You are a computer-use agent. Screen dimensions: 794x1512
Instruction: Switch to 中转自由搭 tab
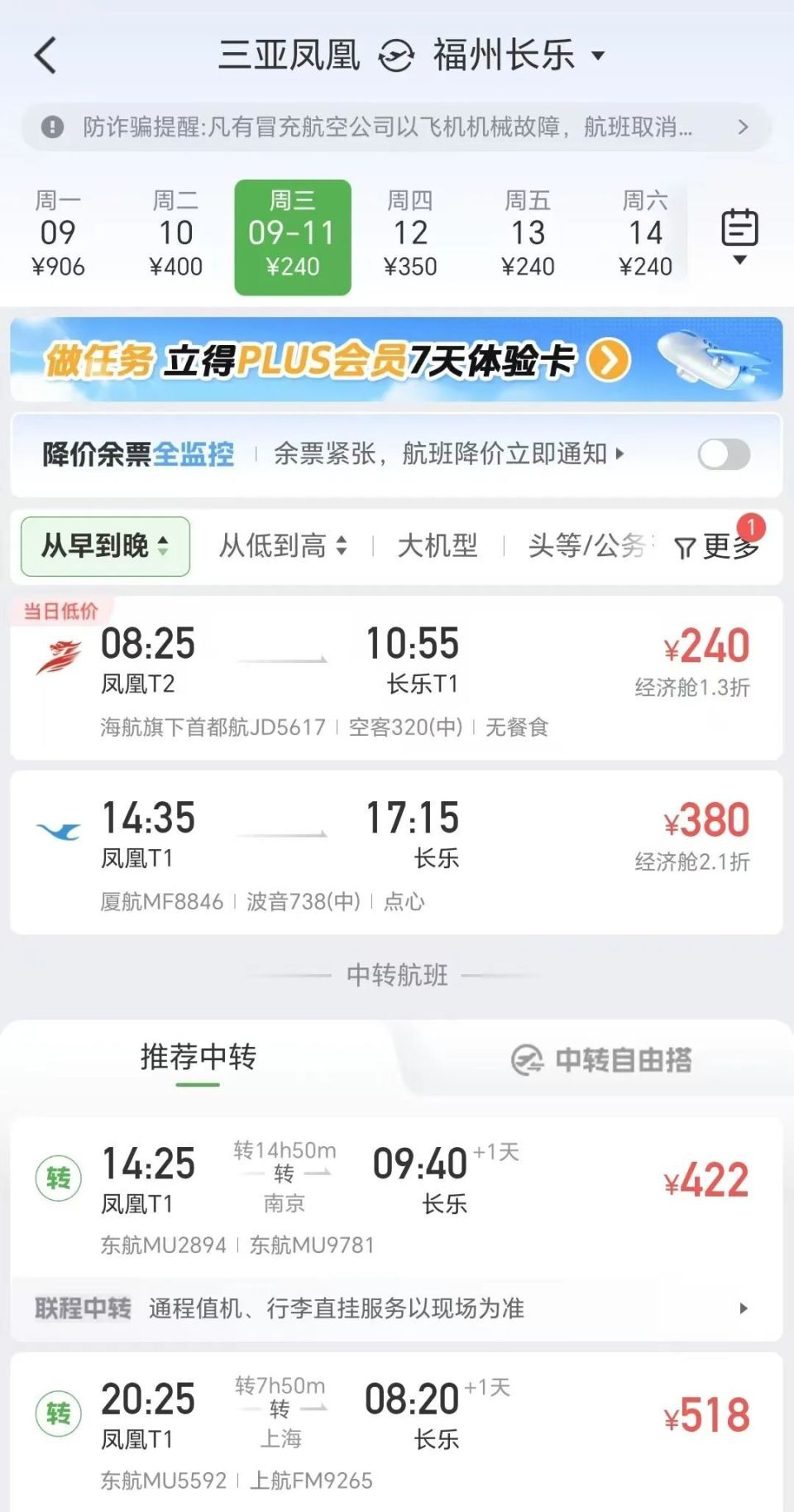tap(602, 1060)
